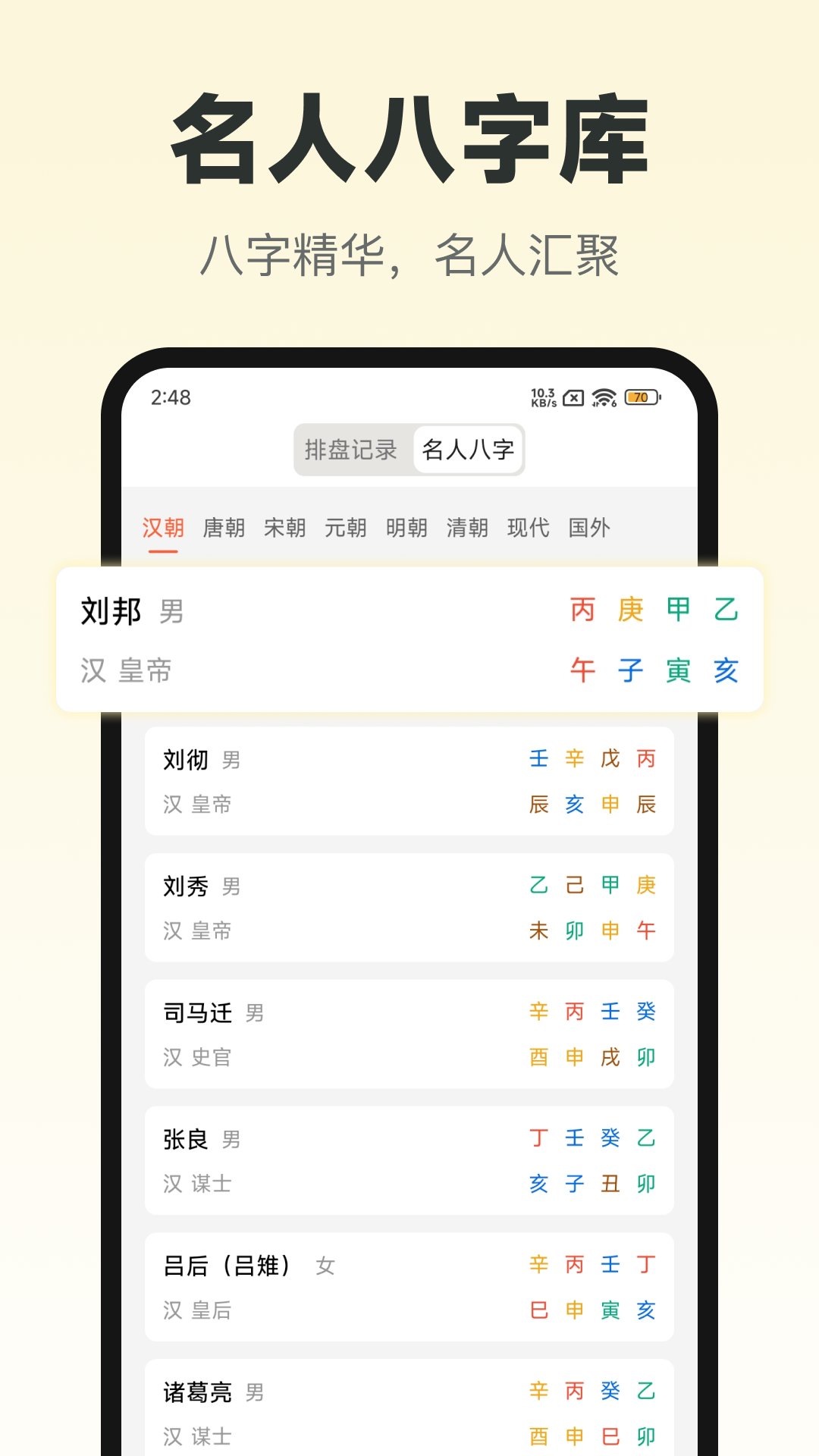Viewport: 819px width, 1456px height.
Task: Open 司马迁's record entry
Action: [409, 1034]
